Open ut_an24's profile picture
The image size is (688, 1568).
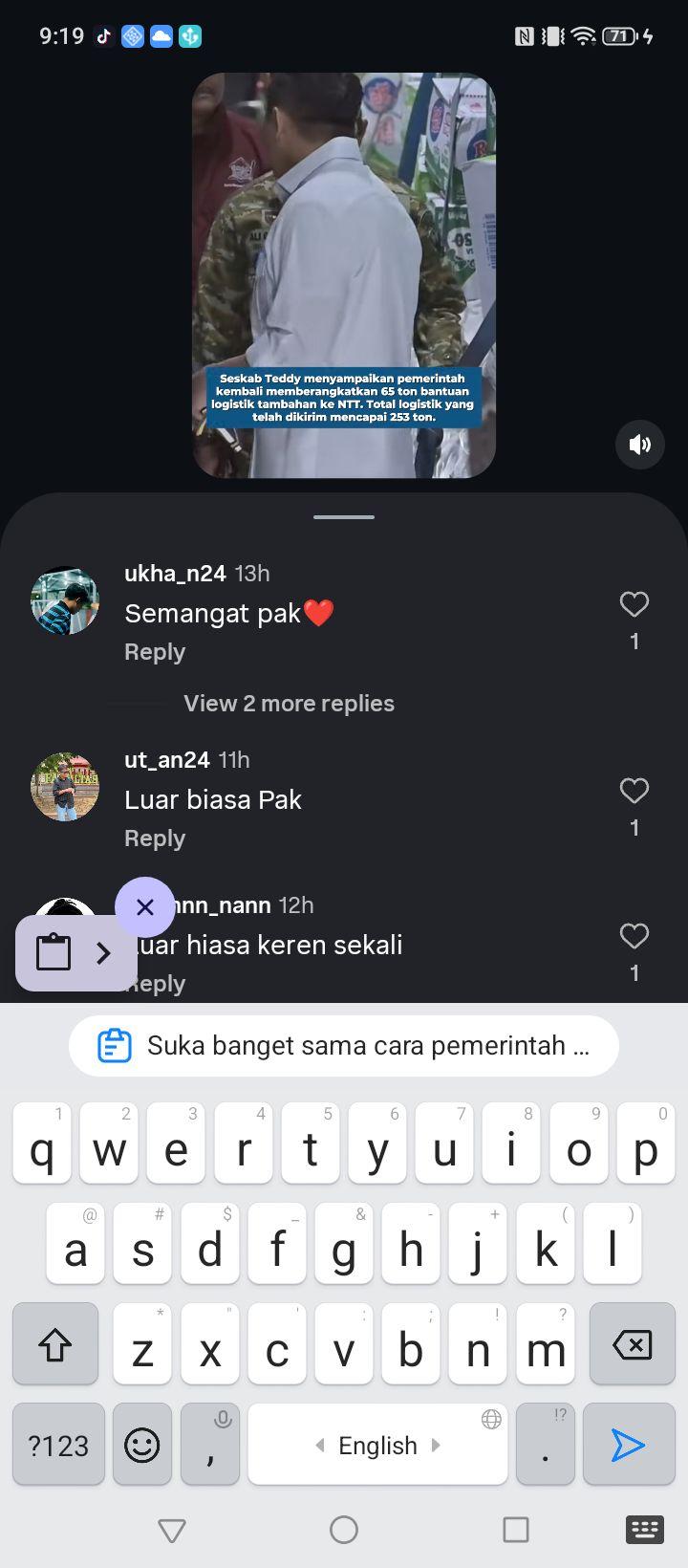pos(65,787)
